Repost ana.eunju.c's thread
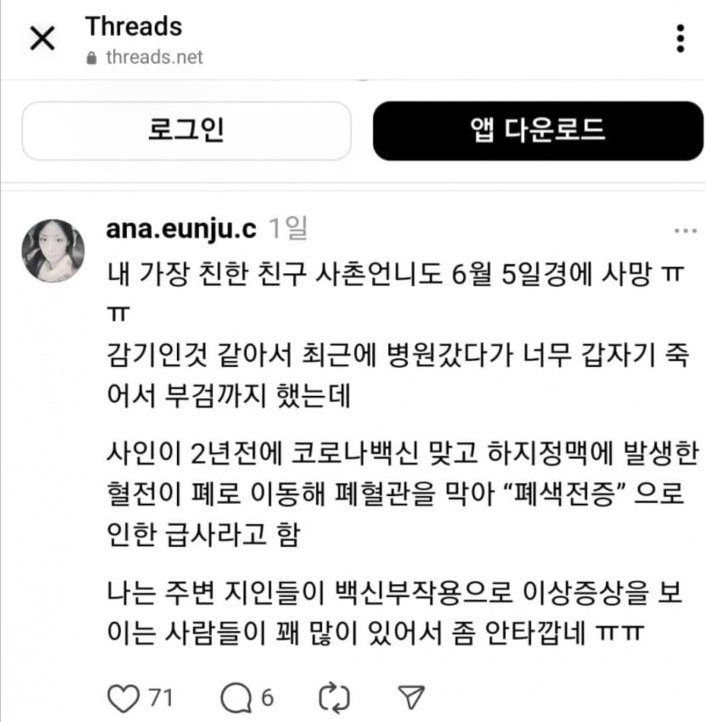Image resolution: width=705 pixels, height=722 pixels. tap(331, 697)
